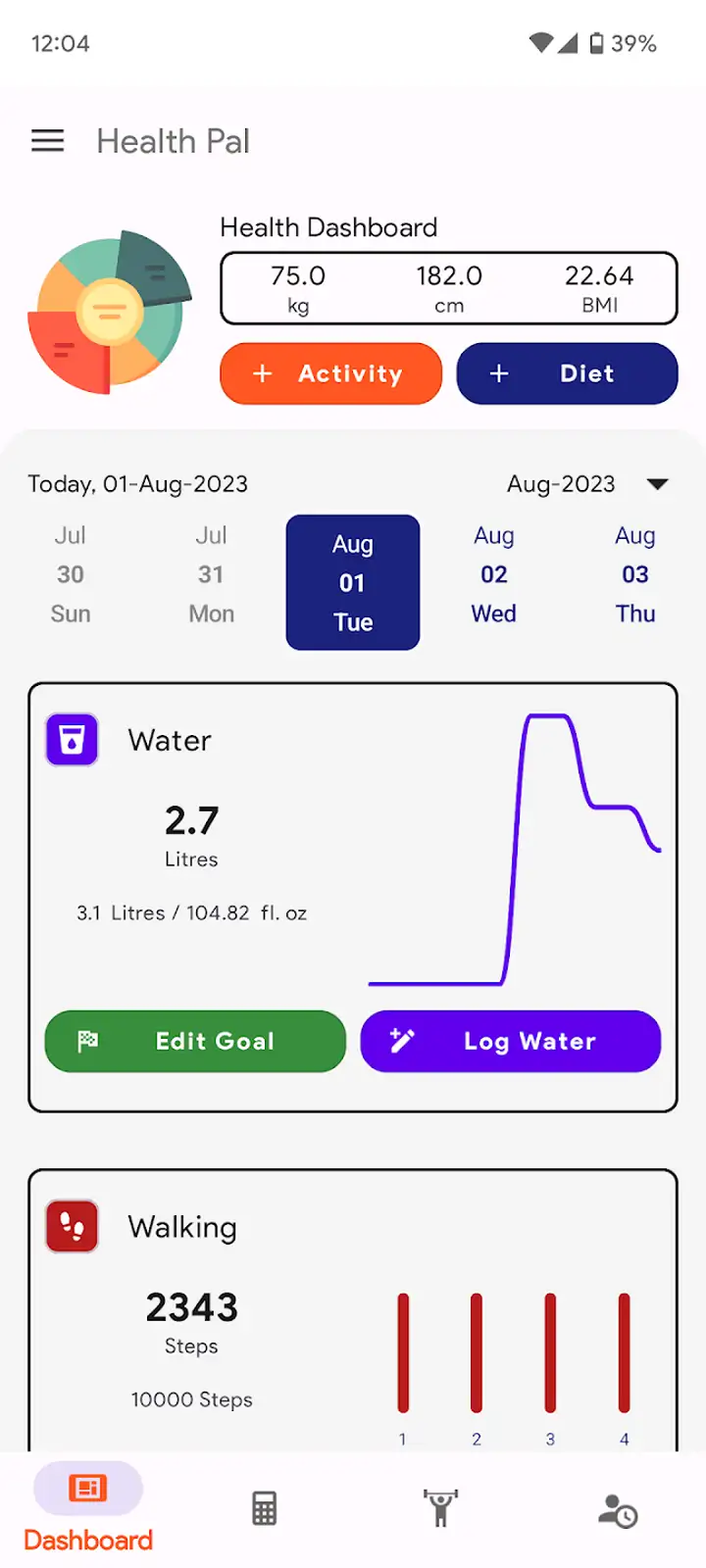Edit the water goal
Image resolution: width=706 pixels, height=1568 pixels.
pos(195,1041)
